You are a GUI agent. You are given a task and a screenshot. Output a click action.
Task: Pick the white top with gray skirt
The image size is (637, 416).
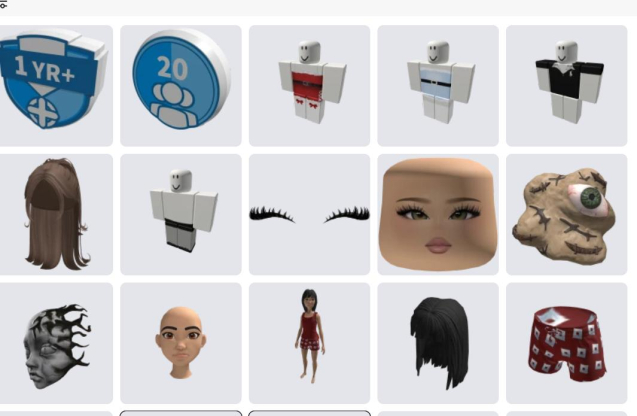pos(181,213)
